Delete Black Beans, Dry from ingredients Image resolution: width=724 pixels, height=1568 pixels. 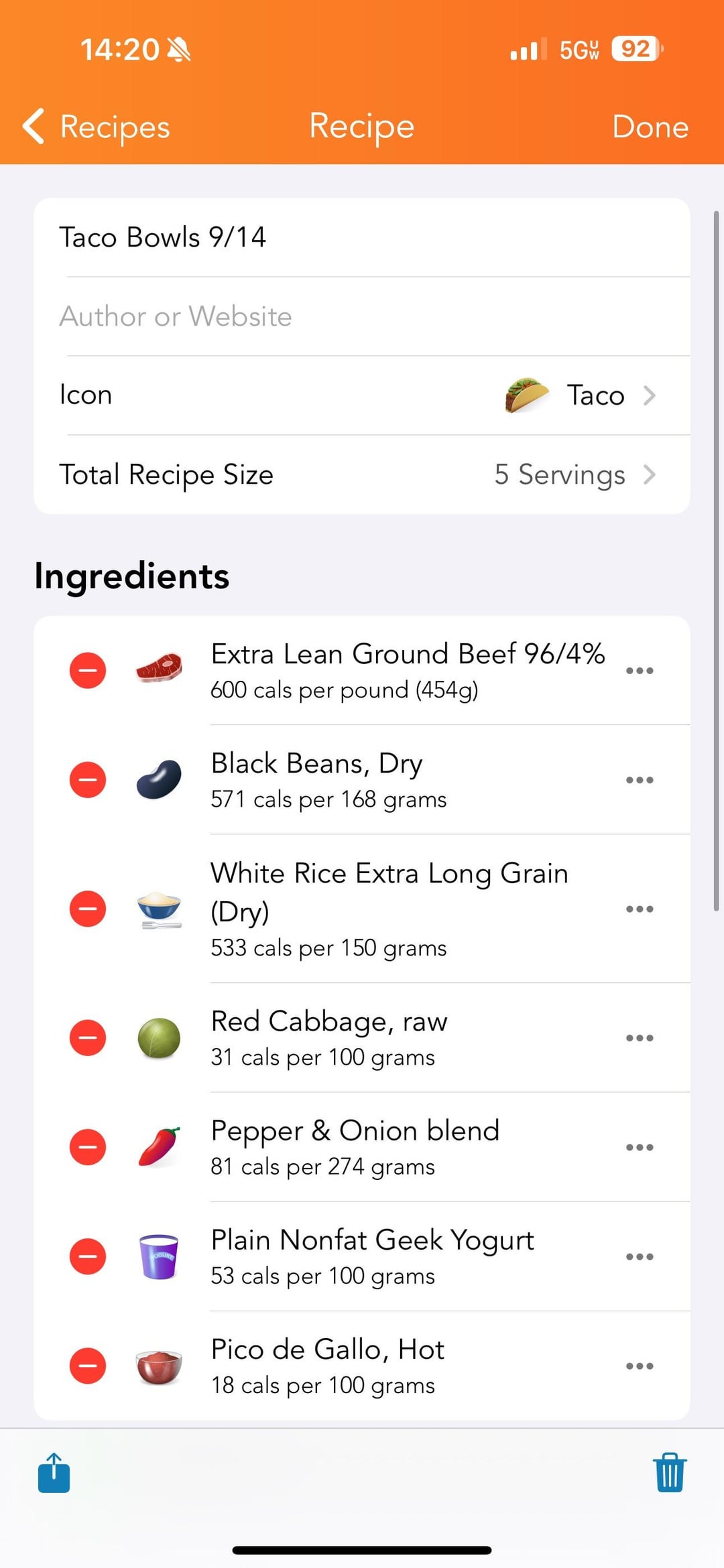[88, 779]
